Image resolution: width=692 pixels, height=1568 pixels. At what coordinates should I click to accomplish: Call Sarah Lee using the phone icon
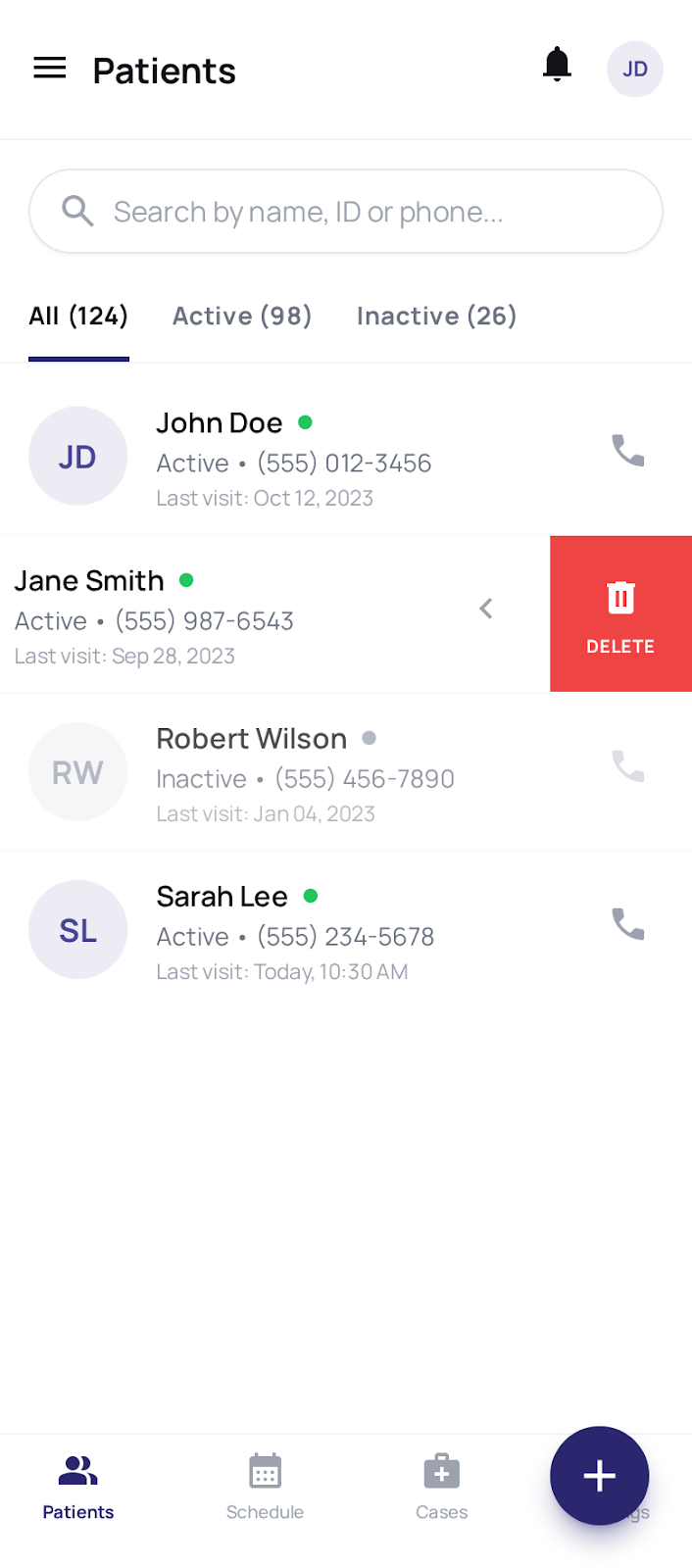click(627, 924)
